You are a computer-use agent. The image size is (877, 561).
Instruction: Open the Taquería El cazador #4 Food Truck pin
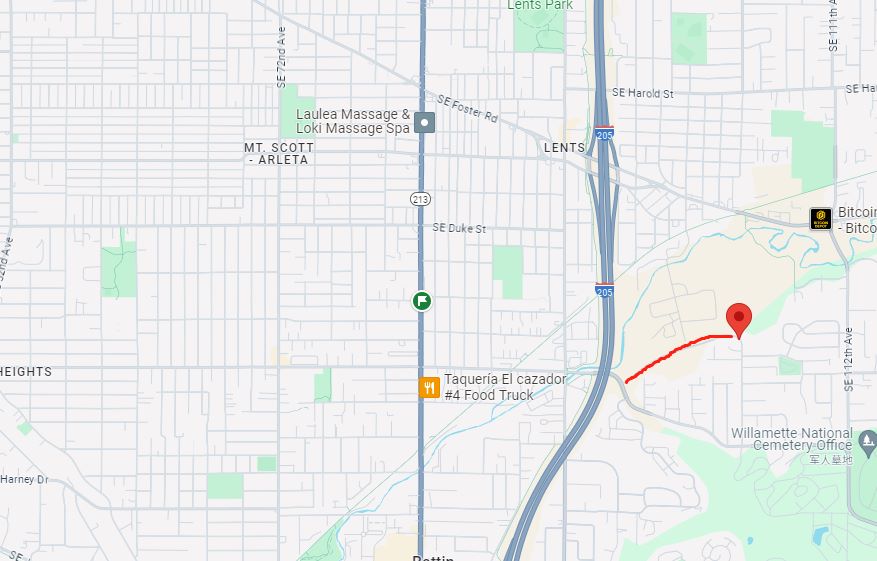click(x=430, y=387)
